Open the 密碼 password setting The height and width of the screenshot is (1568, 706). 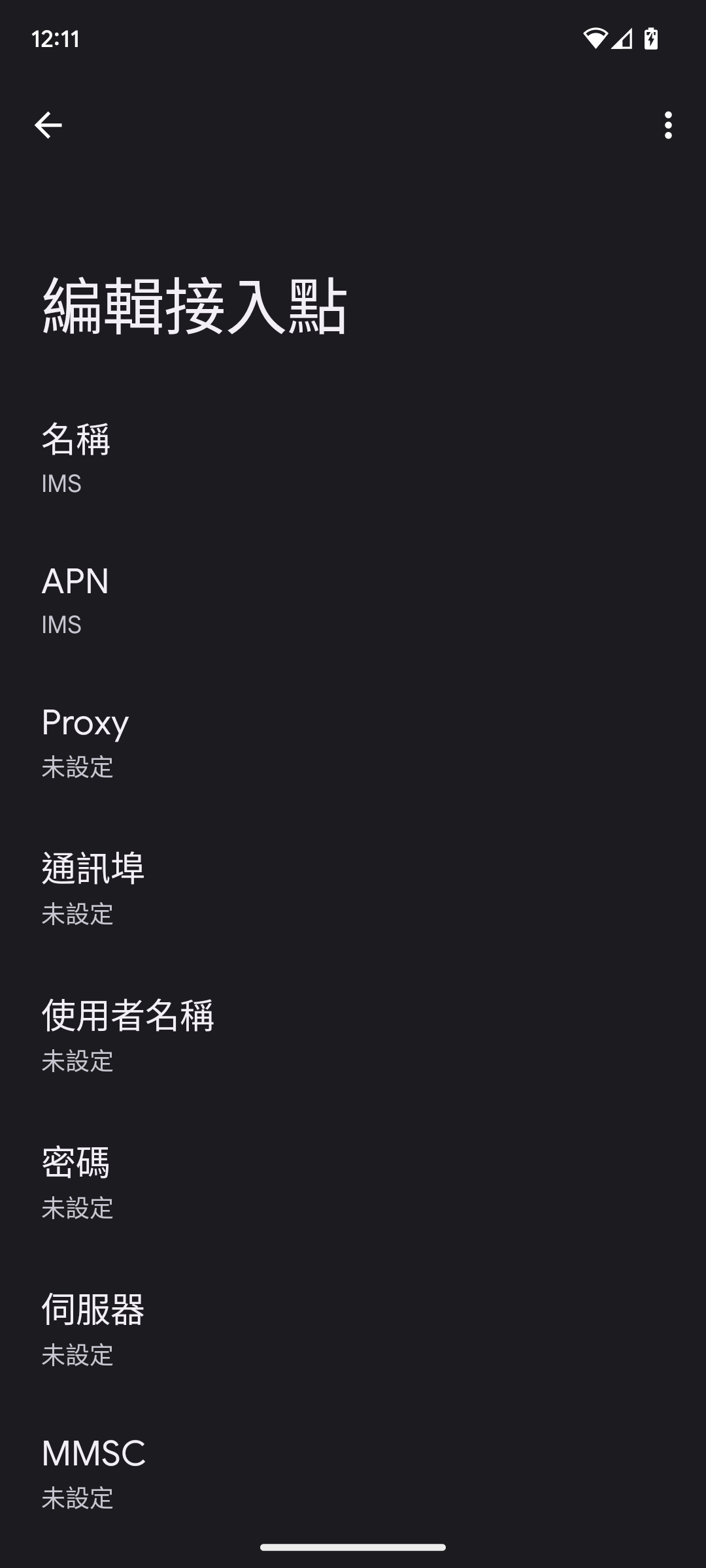click(x=353, y=1183)
